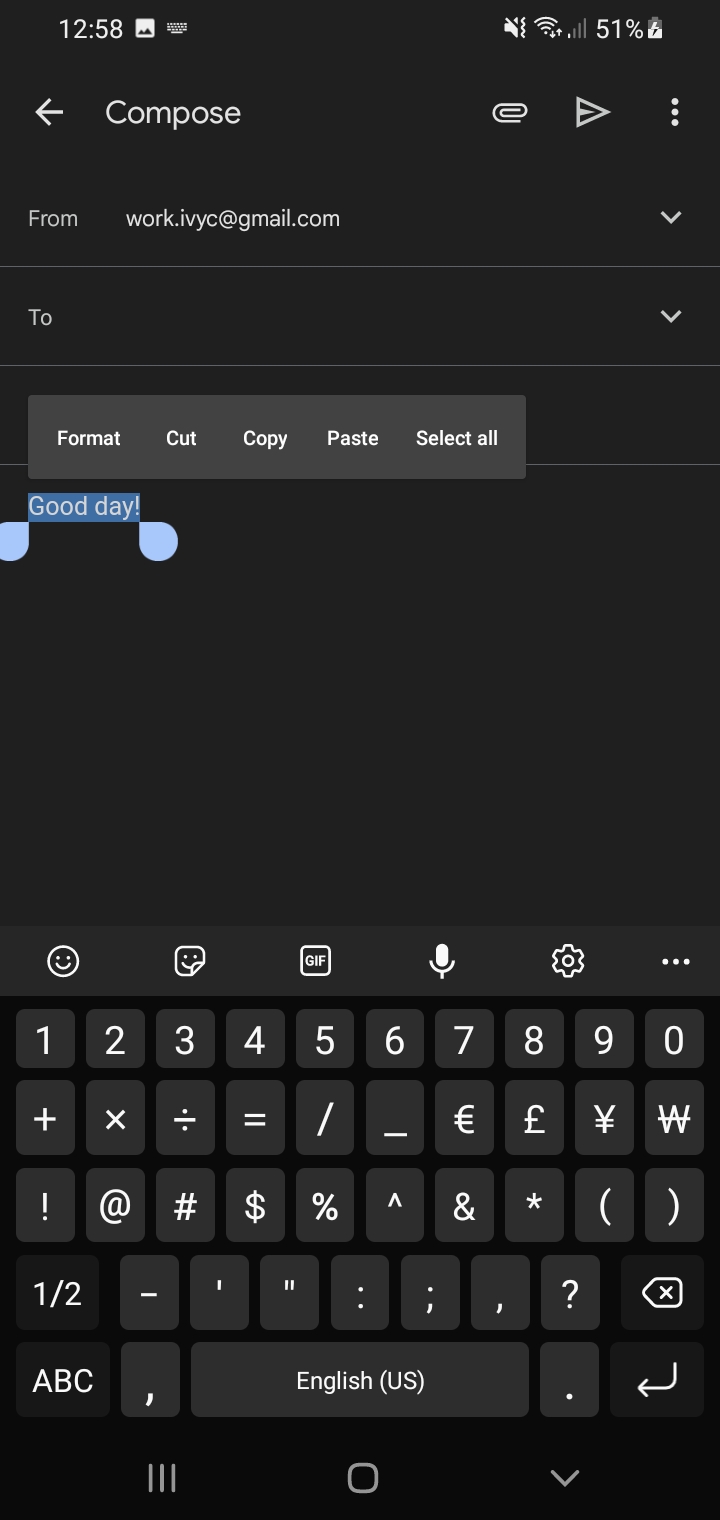Start voice input with the microphone
Viewport: 720px width, 1520px height.
(x=441, y=961)
